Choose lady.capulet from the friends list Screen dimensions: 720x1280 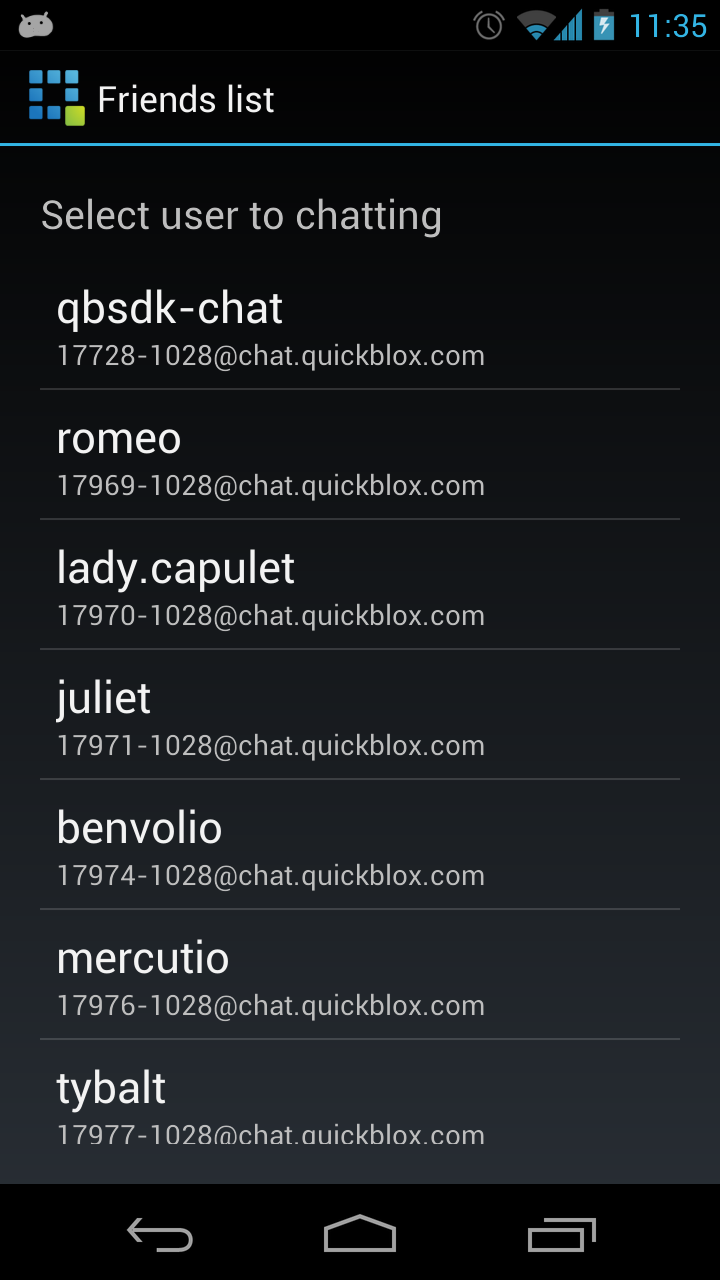360,586
